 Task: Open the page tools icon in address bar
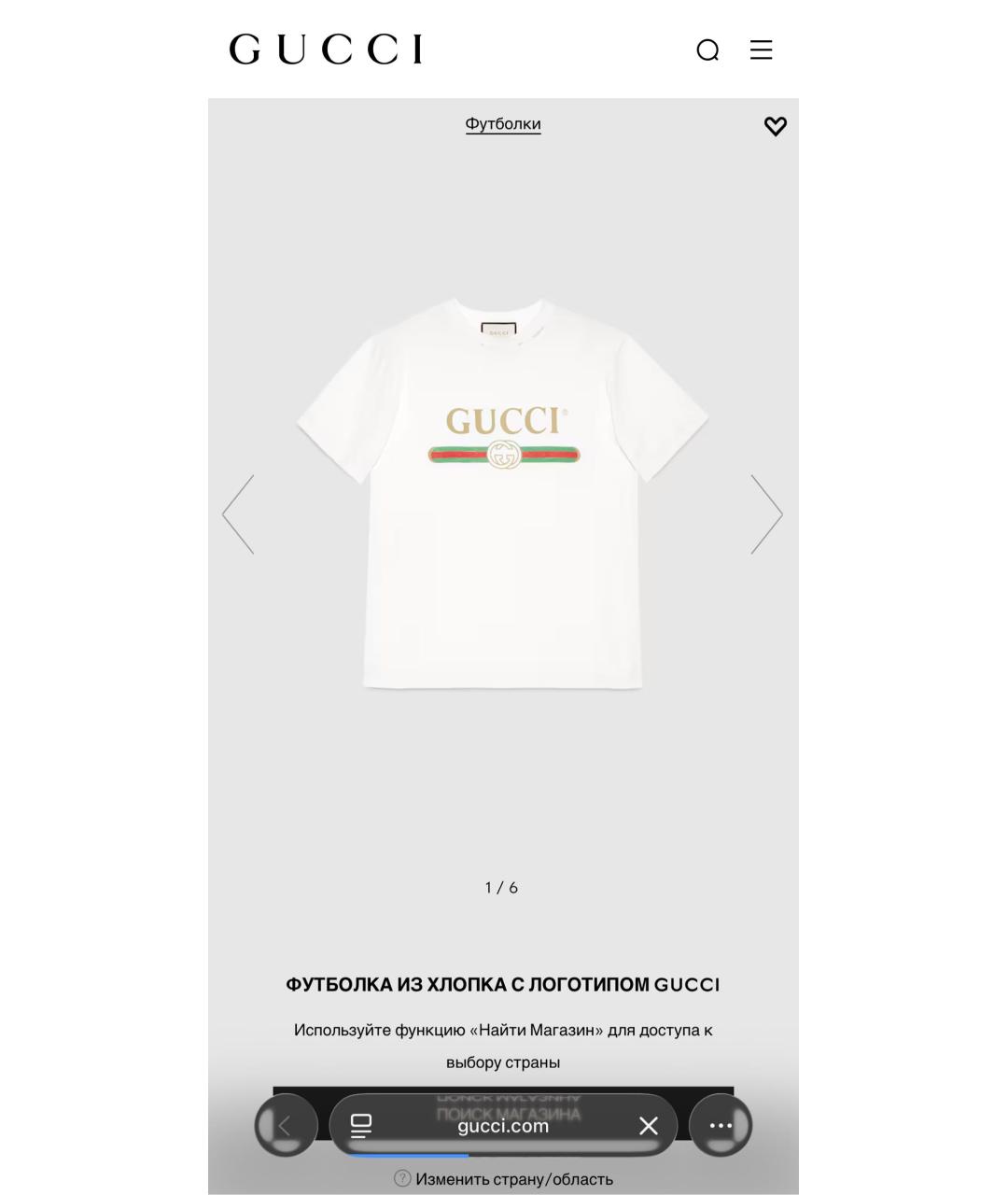pos(361,1126)
